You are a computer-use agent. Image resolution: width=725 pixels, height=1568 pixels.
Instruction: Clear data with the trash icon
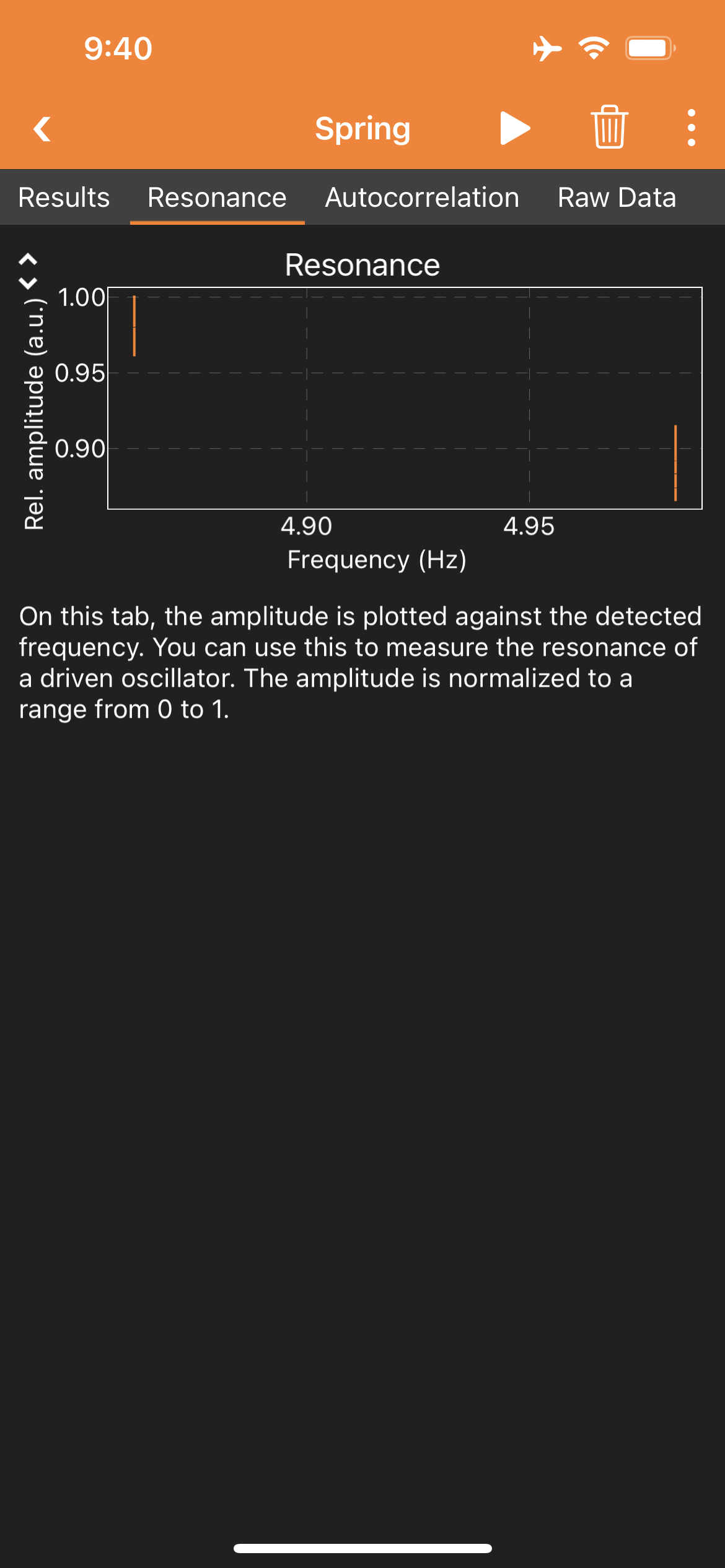click(609, 127)
